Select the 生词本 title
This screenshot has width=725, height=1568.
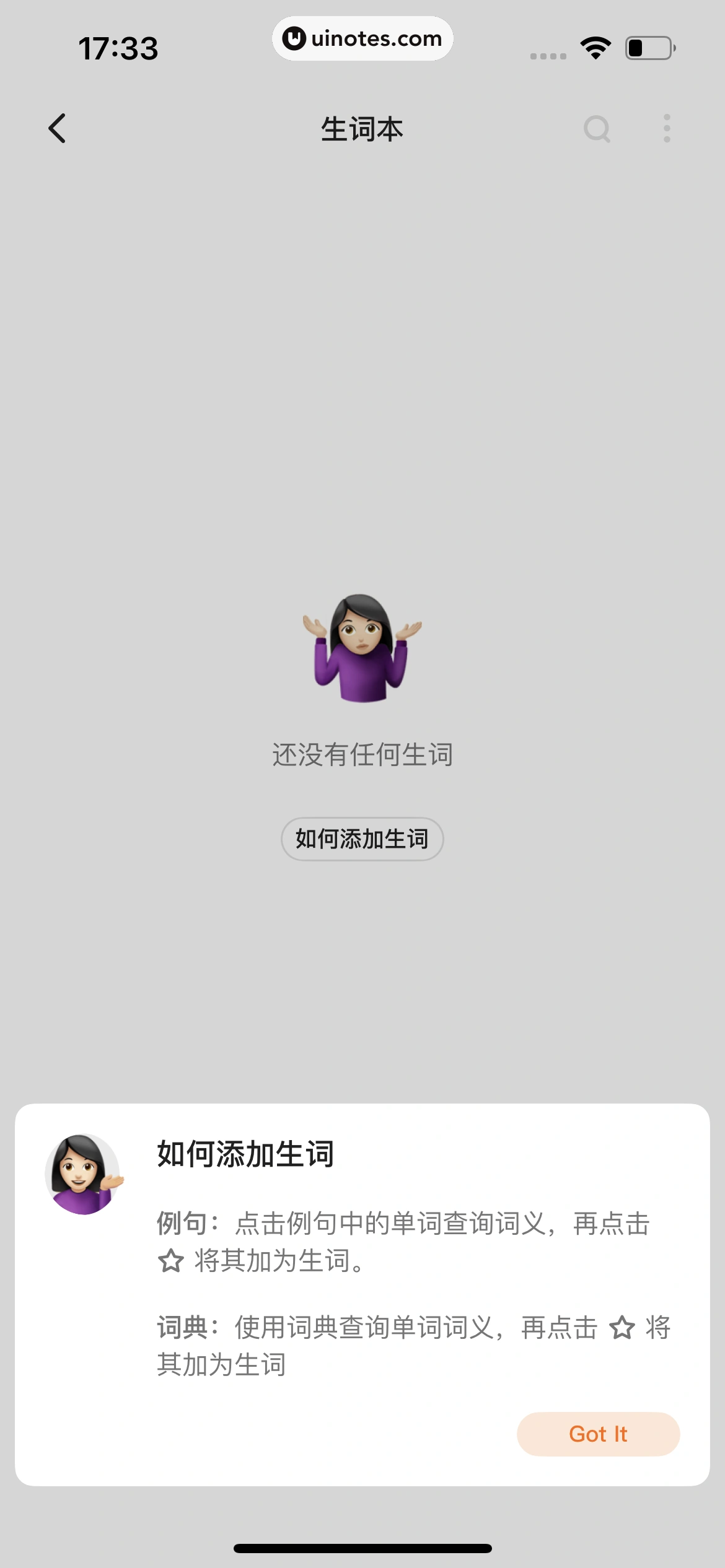(362, 129)
